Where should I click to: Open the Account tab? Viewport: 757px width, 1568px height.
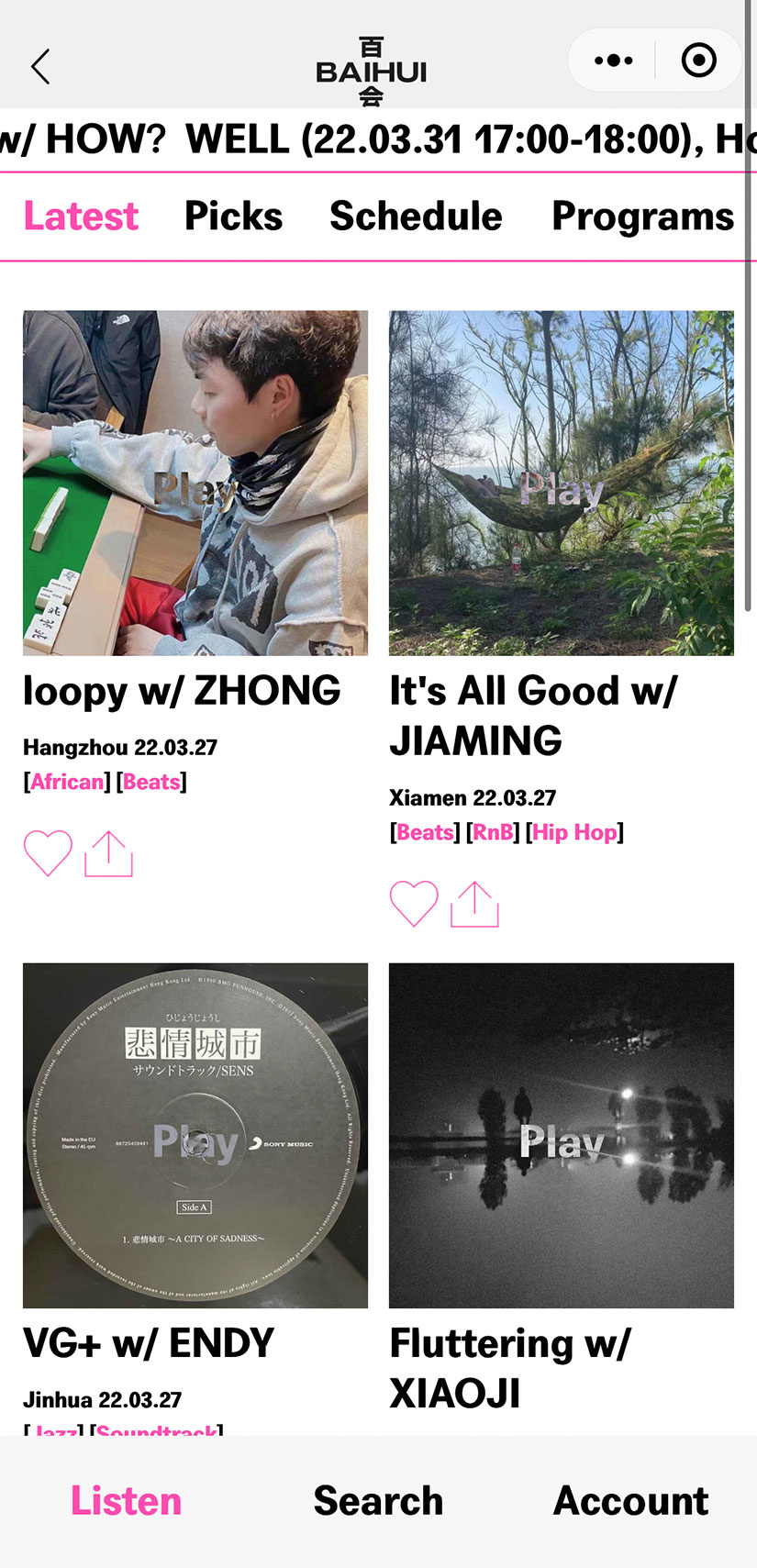630,1501
